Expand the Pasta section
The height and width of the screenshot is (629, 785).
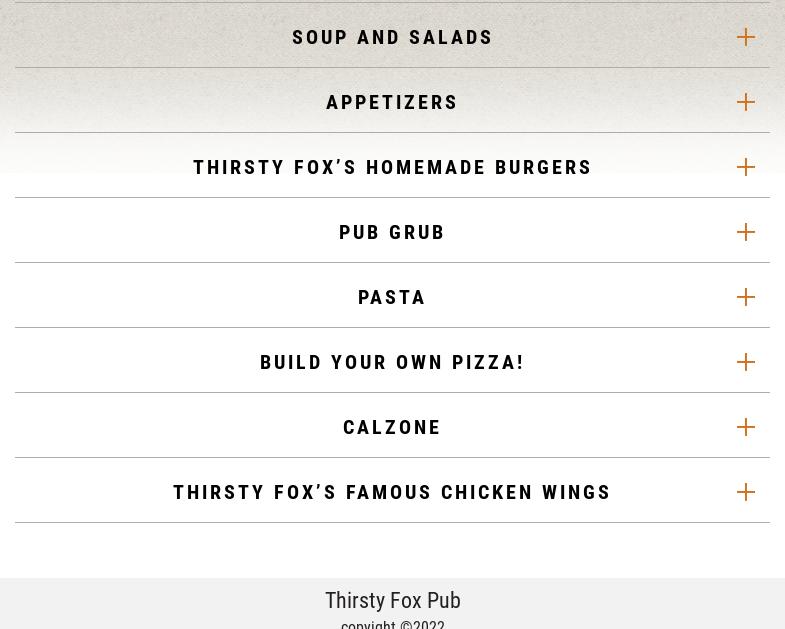pyautogui.click(x=392, y=297)
